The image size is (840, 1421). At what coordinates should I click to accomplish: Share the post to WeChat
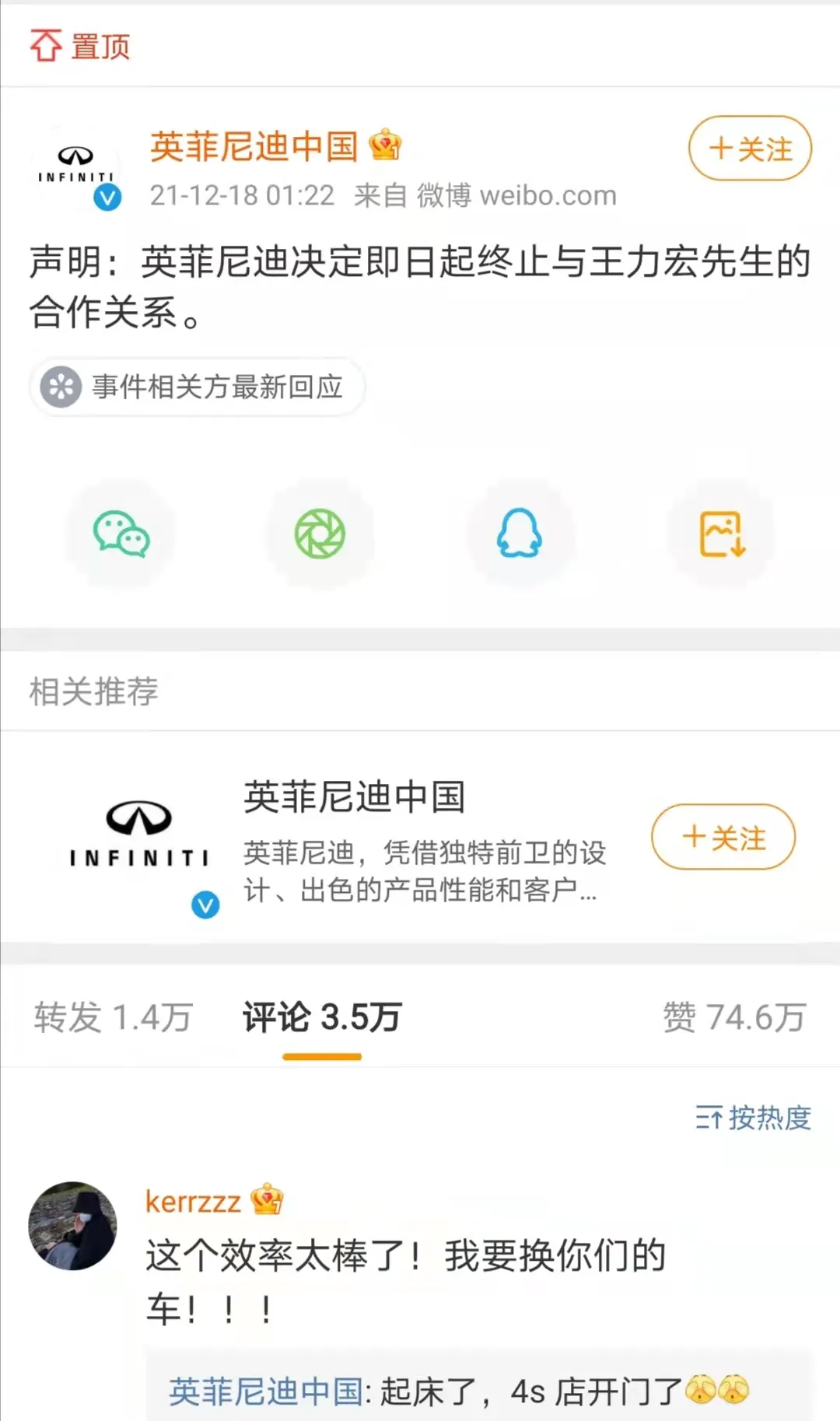coord(121,534)
